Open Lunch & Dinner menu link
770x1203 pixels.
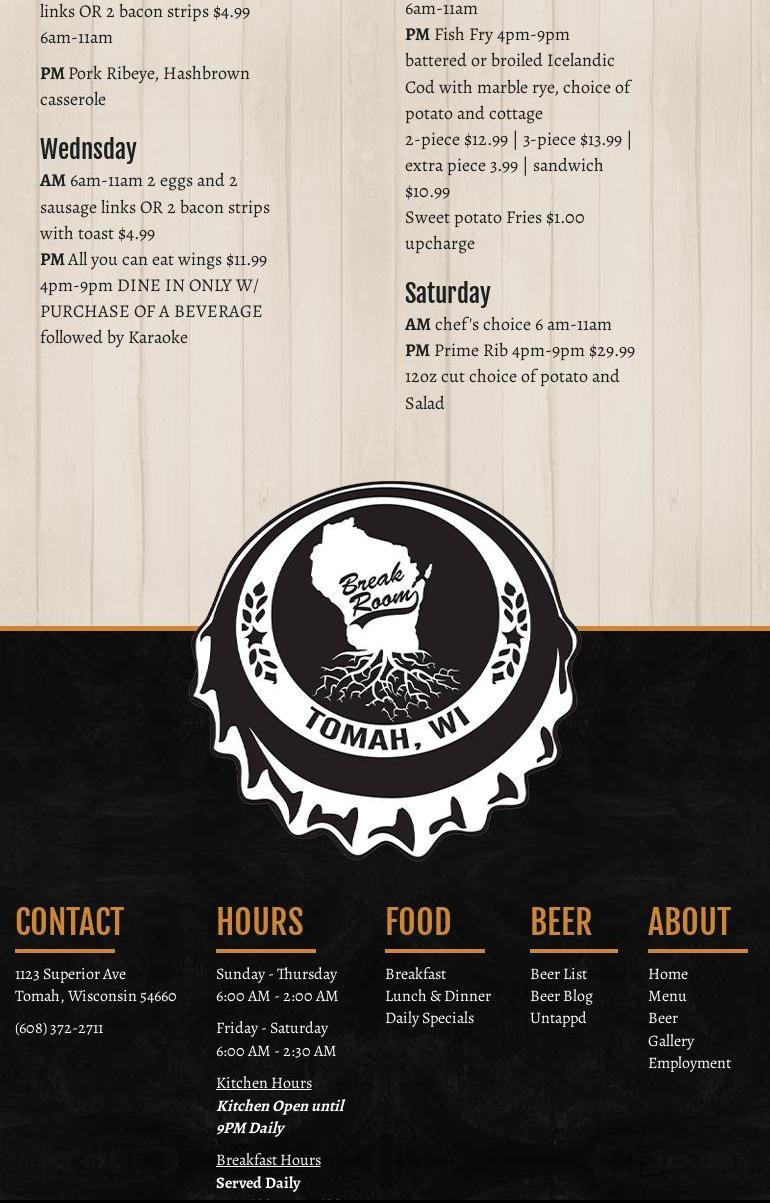point(437,995)
